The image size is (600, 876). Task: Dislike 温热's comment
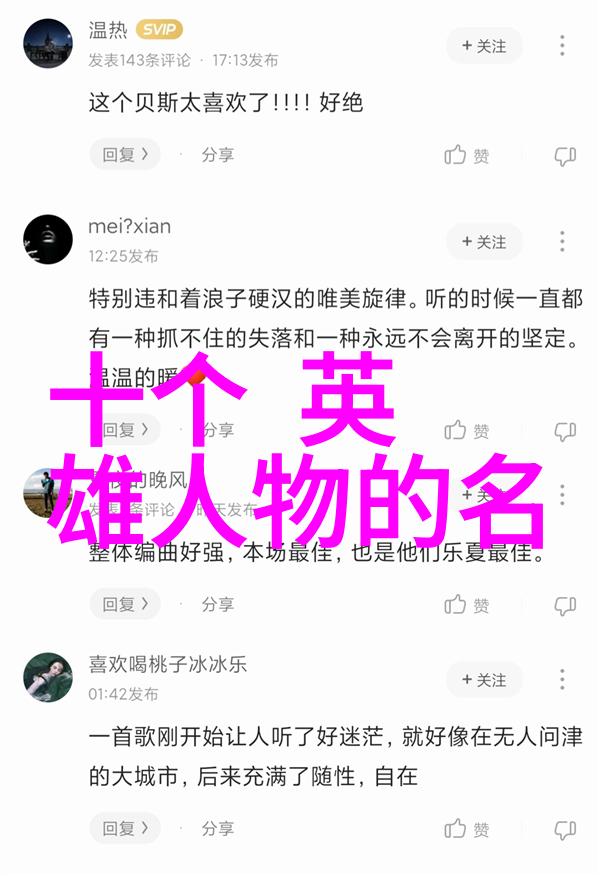(565, 156)
